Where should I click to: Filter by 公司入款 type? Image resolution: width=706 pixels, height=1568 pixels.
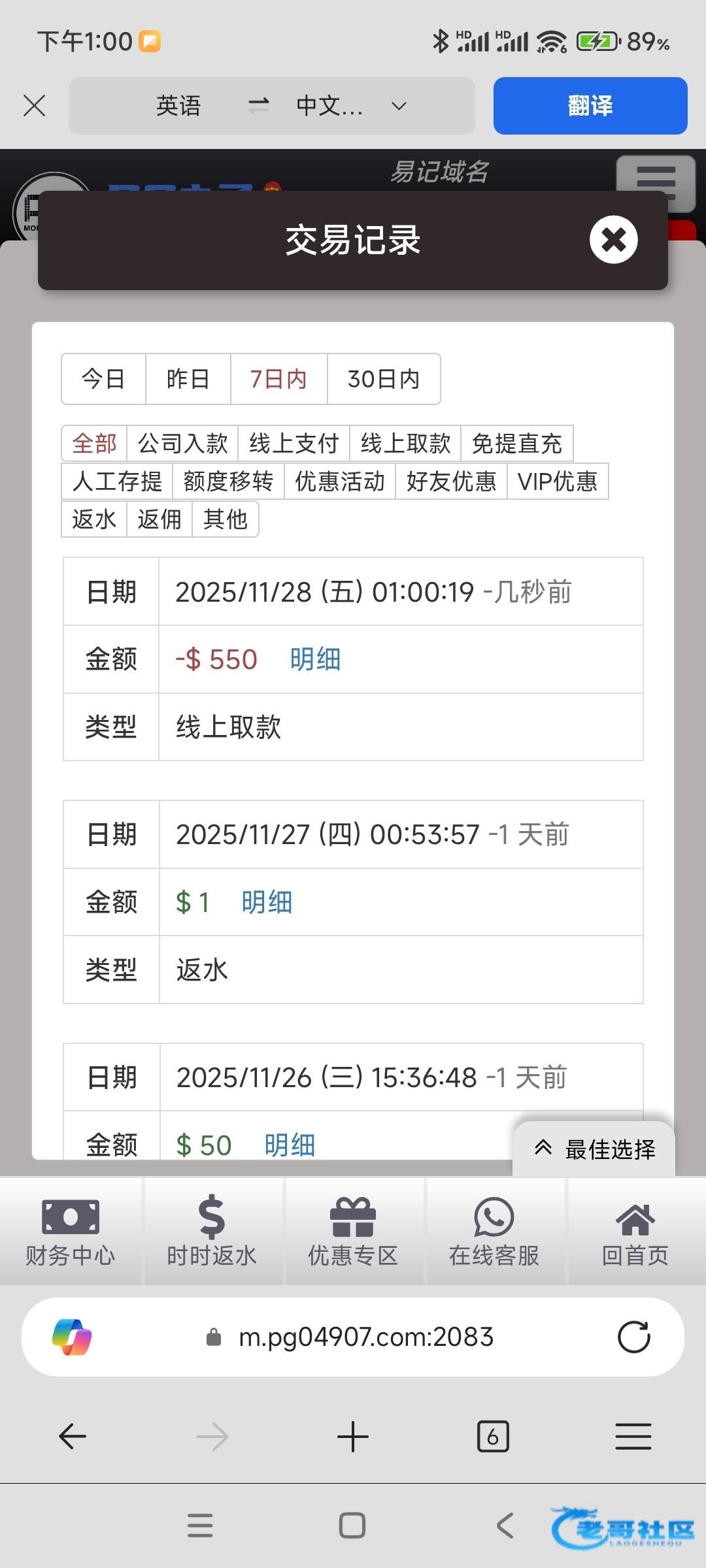click(x=182, y=444)
